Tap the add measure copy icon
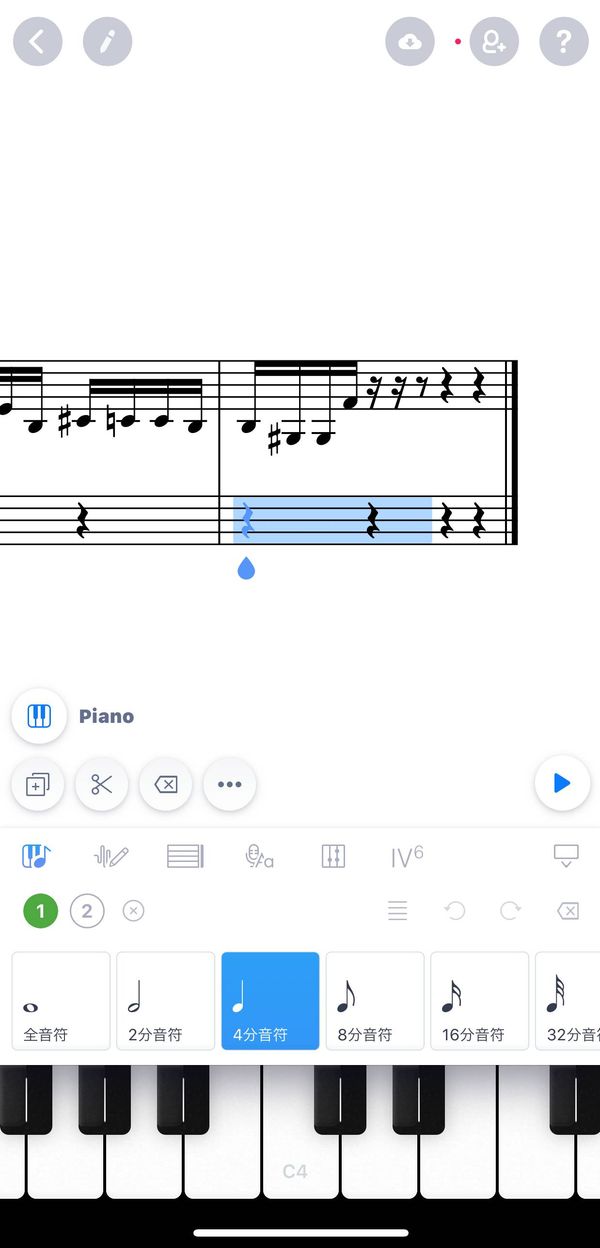Screen dimensions: 600x1248 pos(38,785)
